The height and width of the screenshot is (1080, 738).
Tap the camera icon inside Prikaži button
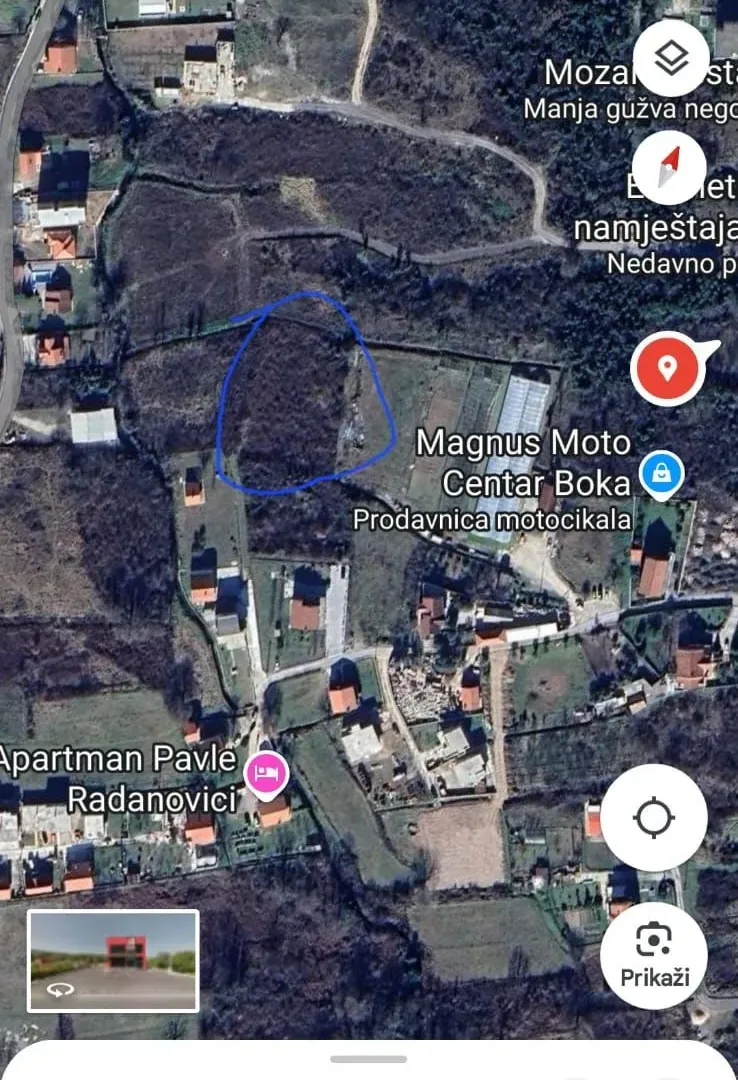tap(654, 936)
